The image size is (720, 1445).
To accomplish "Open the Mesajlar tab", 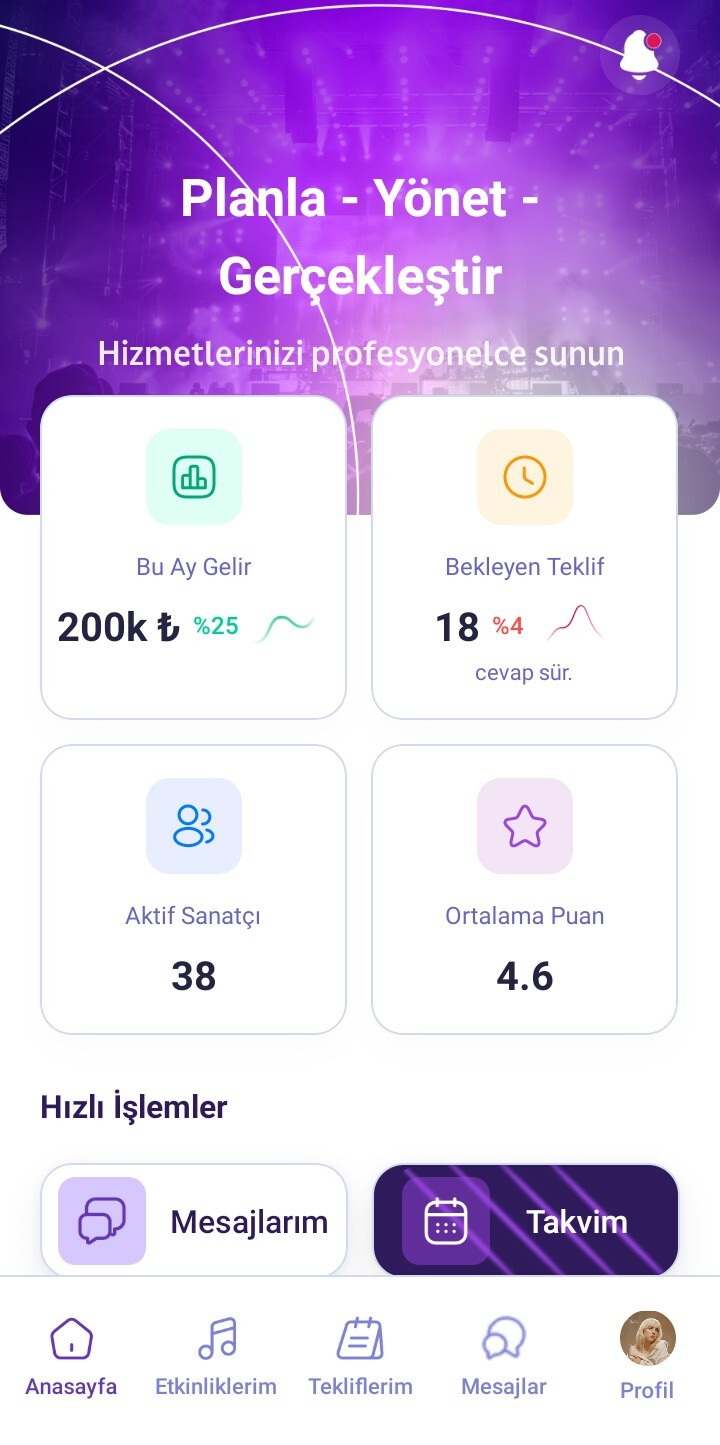I will click(504, 1357).
